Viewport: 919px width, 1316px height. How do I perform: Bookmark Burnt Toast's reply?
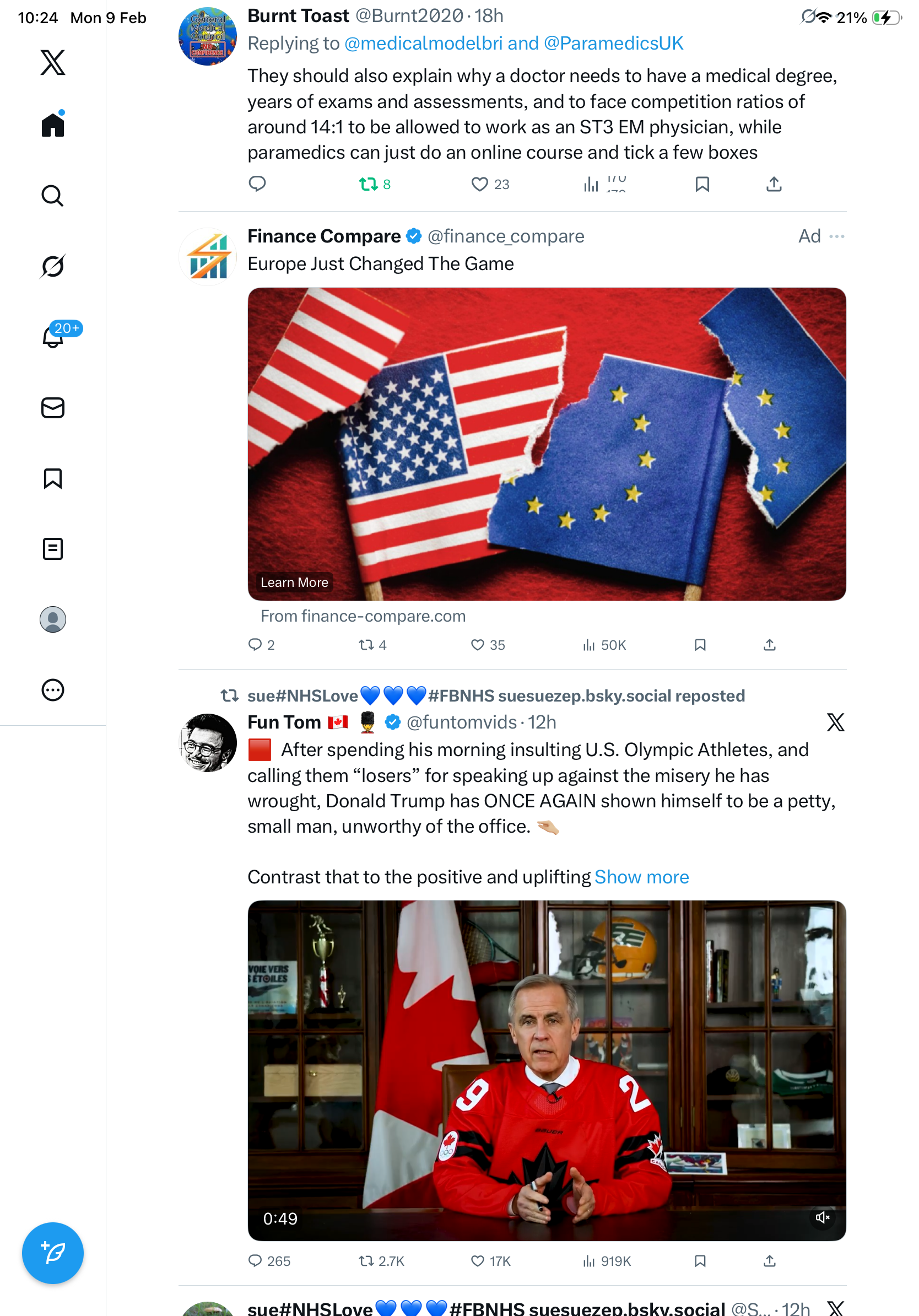702,184
